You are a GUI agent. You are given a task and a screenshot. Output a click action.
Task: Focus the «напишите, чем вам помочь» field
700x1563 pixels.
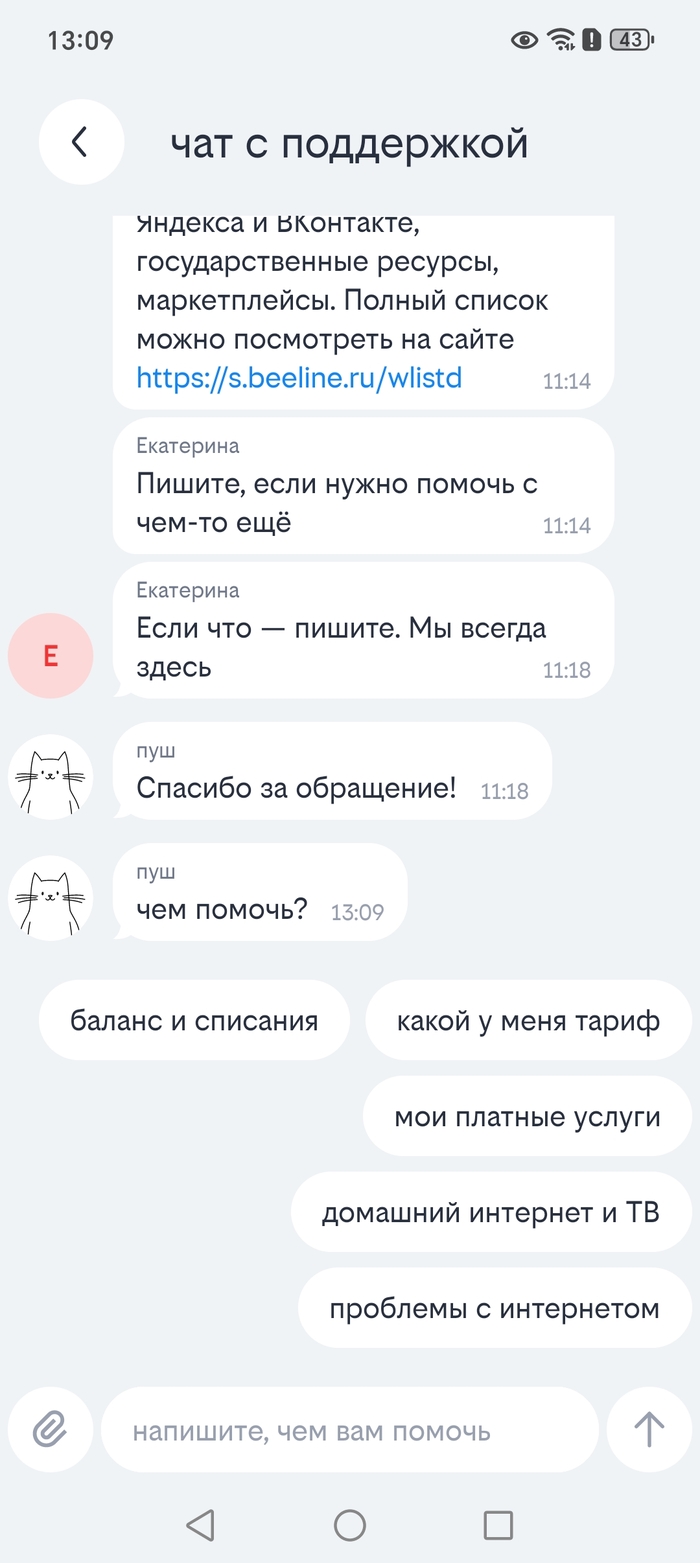tap(350, 1430)
